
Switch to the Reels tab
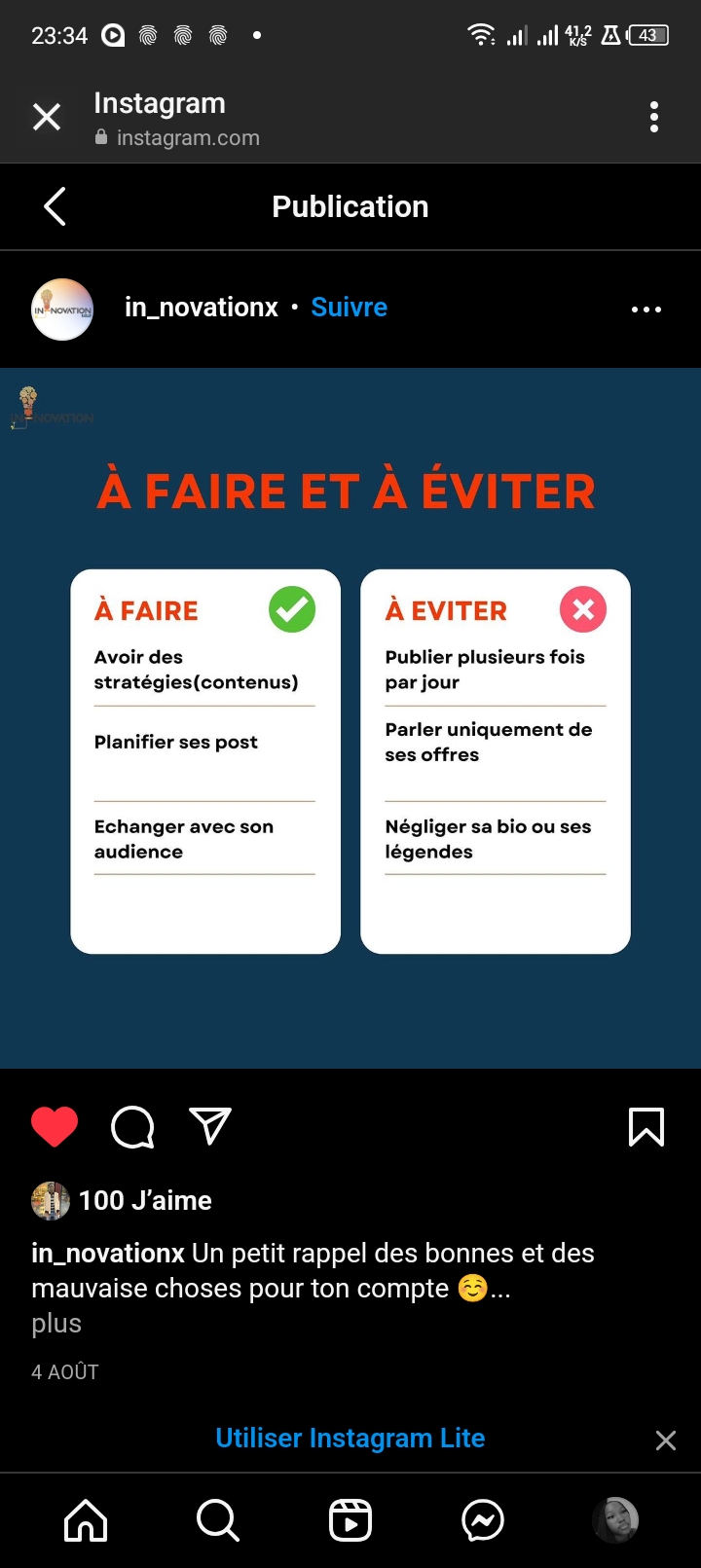pyautogui.click(x=350, y=1520)
